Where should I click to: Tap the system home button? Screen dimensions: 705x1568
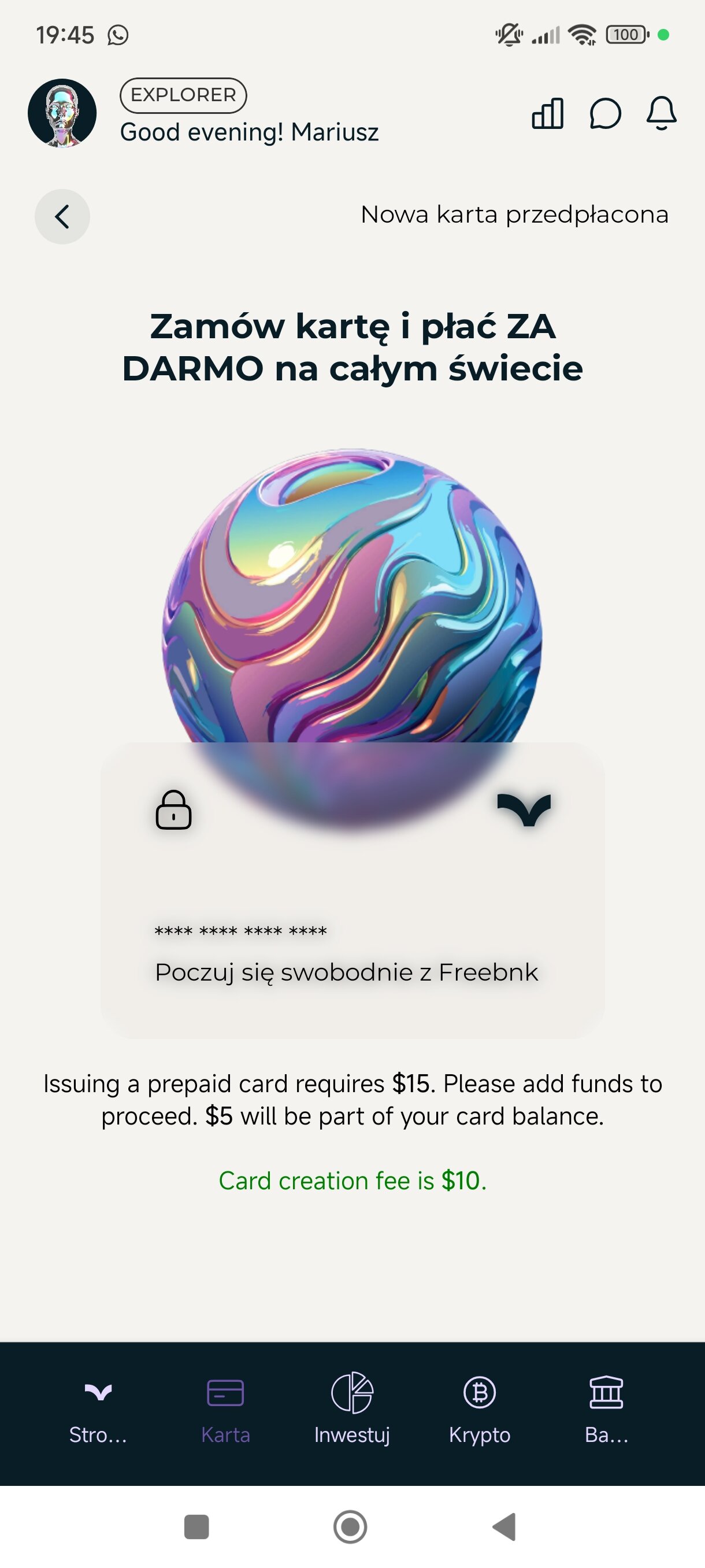350,1526
